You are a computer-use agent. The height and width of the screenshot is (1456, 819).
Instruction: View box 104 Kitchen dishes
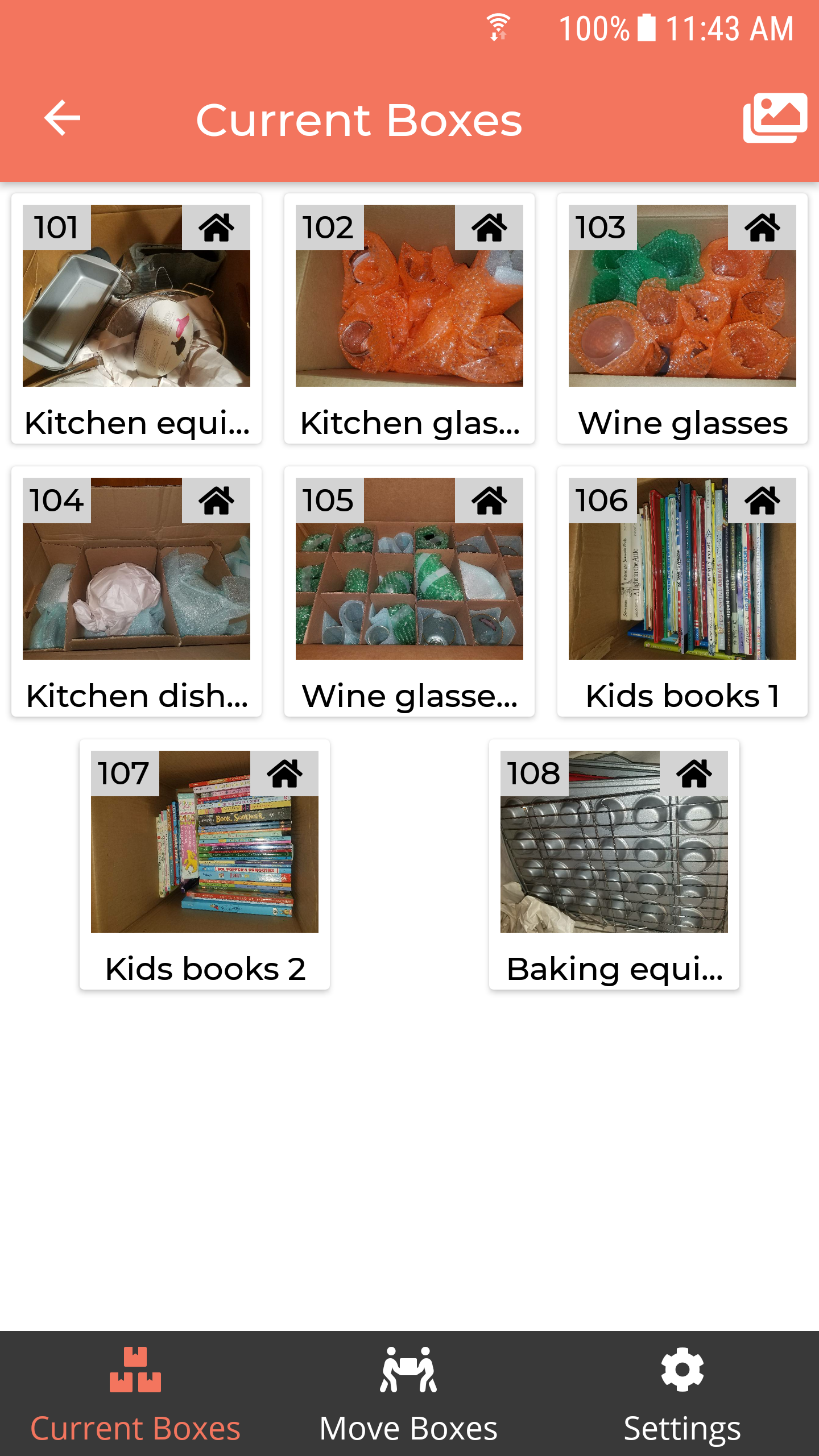(x=136, y=591)
